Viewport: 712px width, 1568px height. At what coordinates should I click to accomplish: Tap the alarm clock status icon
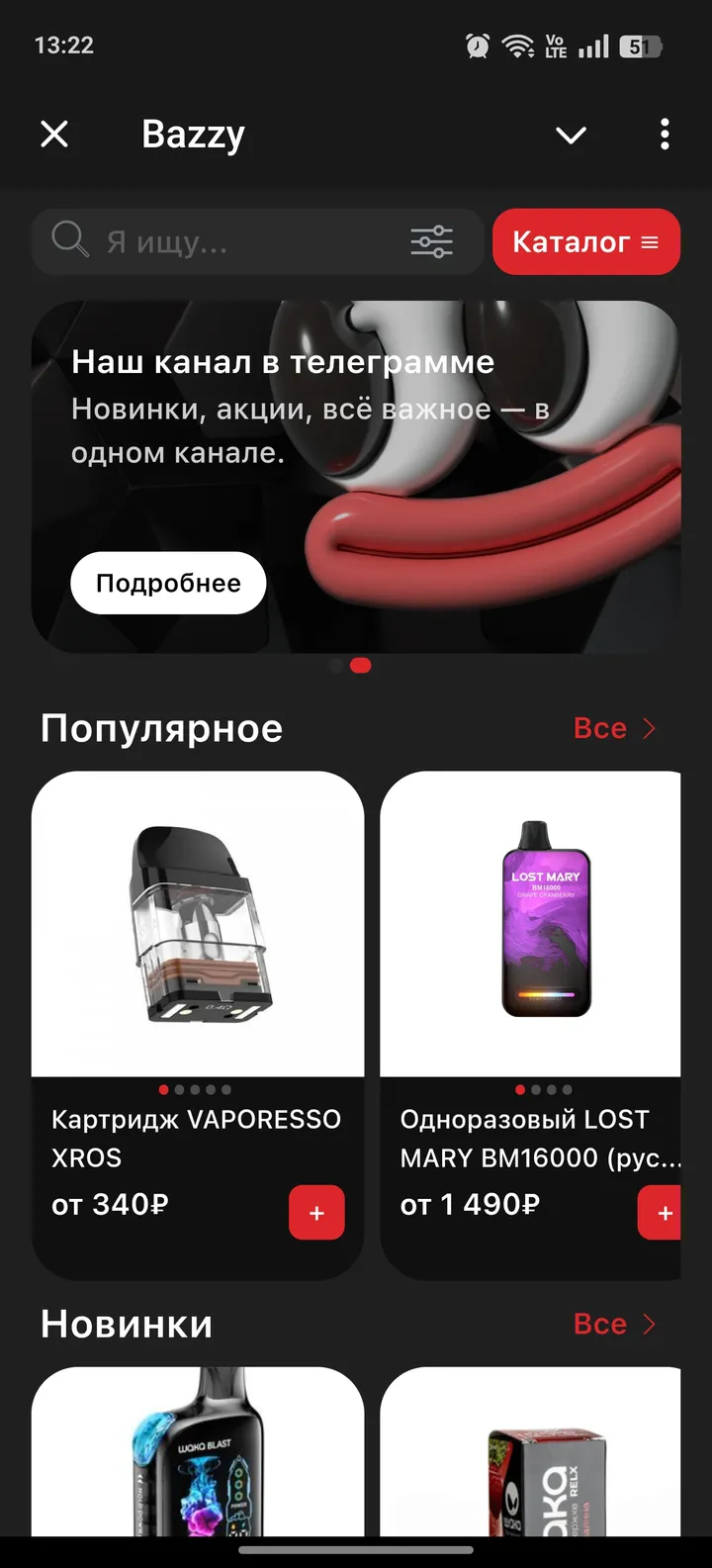(476, 45)
